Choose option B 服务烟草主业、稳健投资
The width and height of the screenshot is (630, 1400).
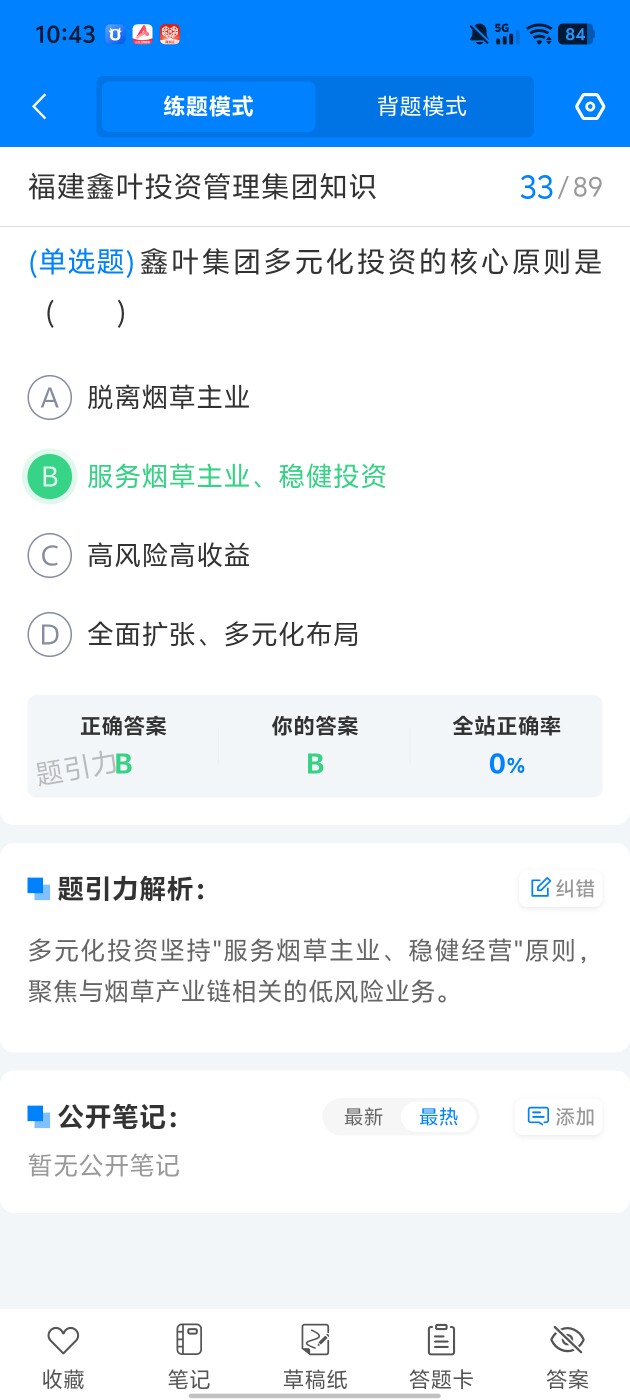[x=207, y=477]
